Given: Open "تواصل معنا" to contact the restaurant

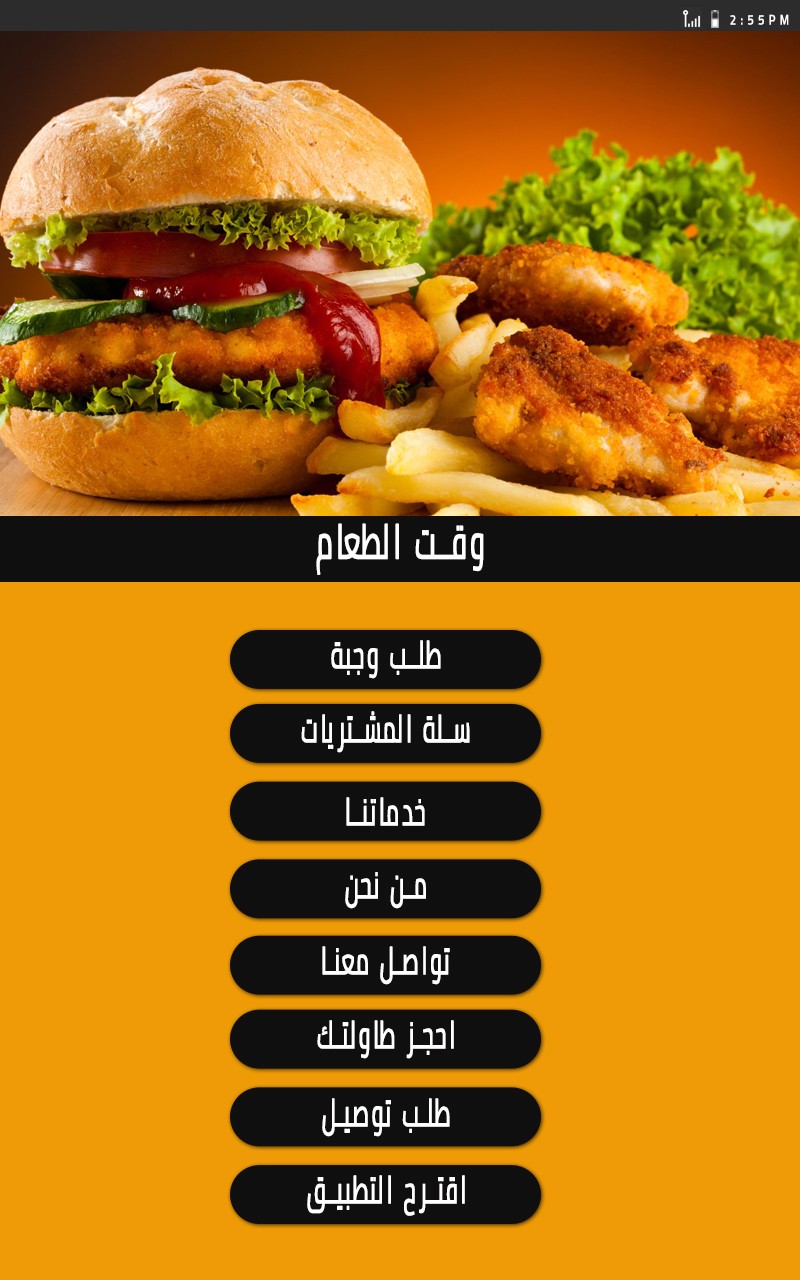Looking at the screenshot, I should pos(385,964).
